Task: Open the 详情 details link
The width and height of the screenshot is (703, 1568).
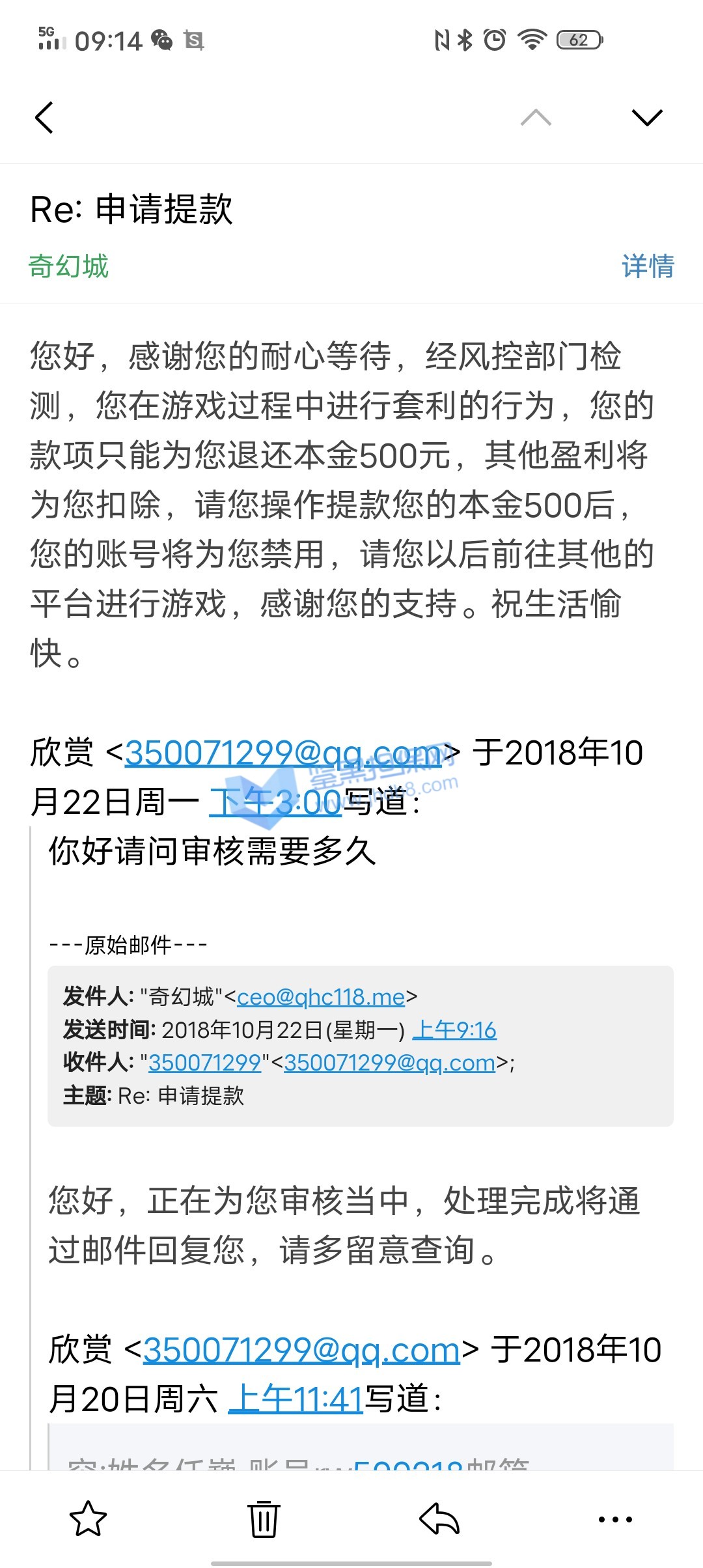Action: [647, 266]
